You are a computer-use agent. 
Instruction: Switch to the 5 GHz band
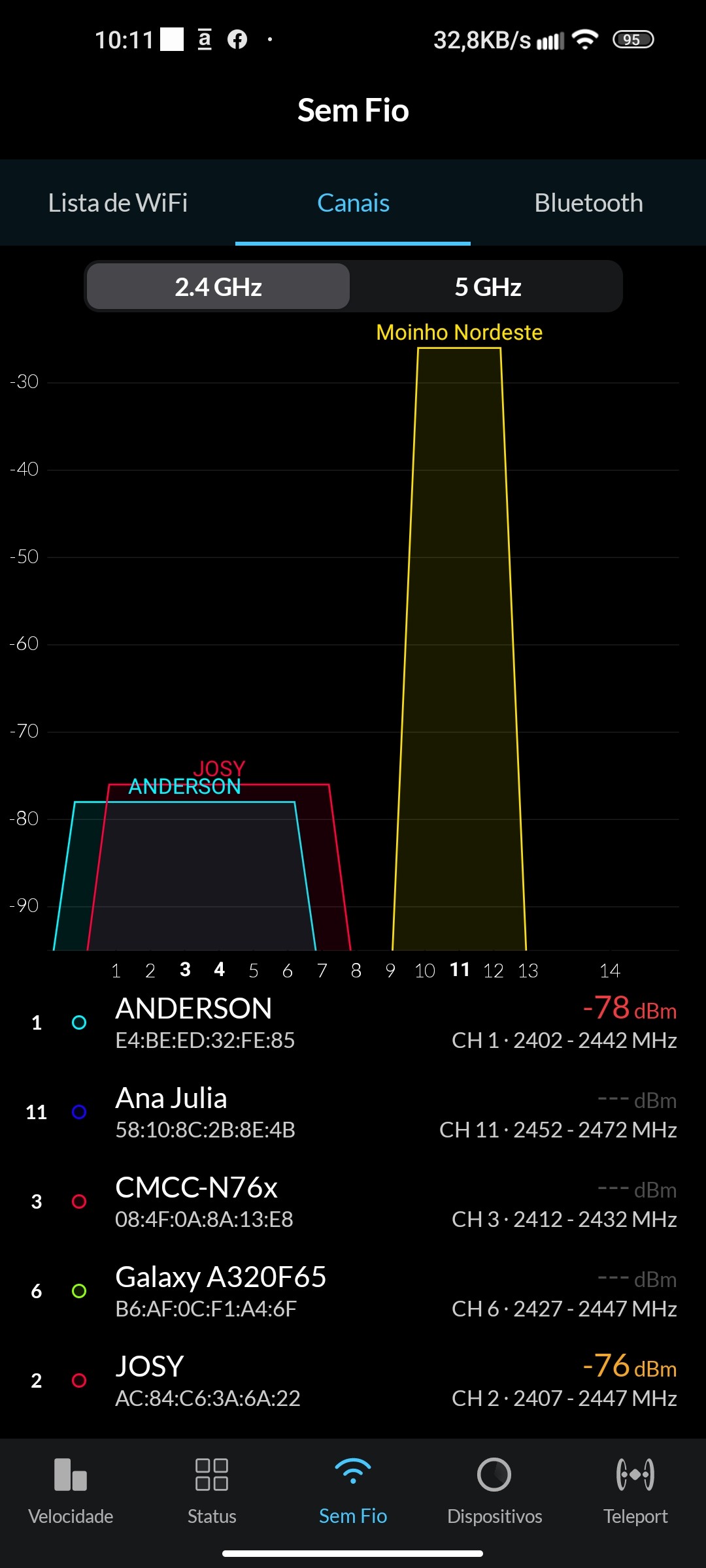pyautogui.click(x=488, y=287)
